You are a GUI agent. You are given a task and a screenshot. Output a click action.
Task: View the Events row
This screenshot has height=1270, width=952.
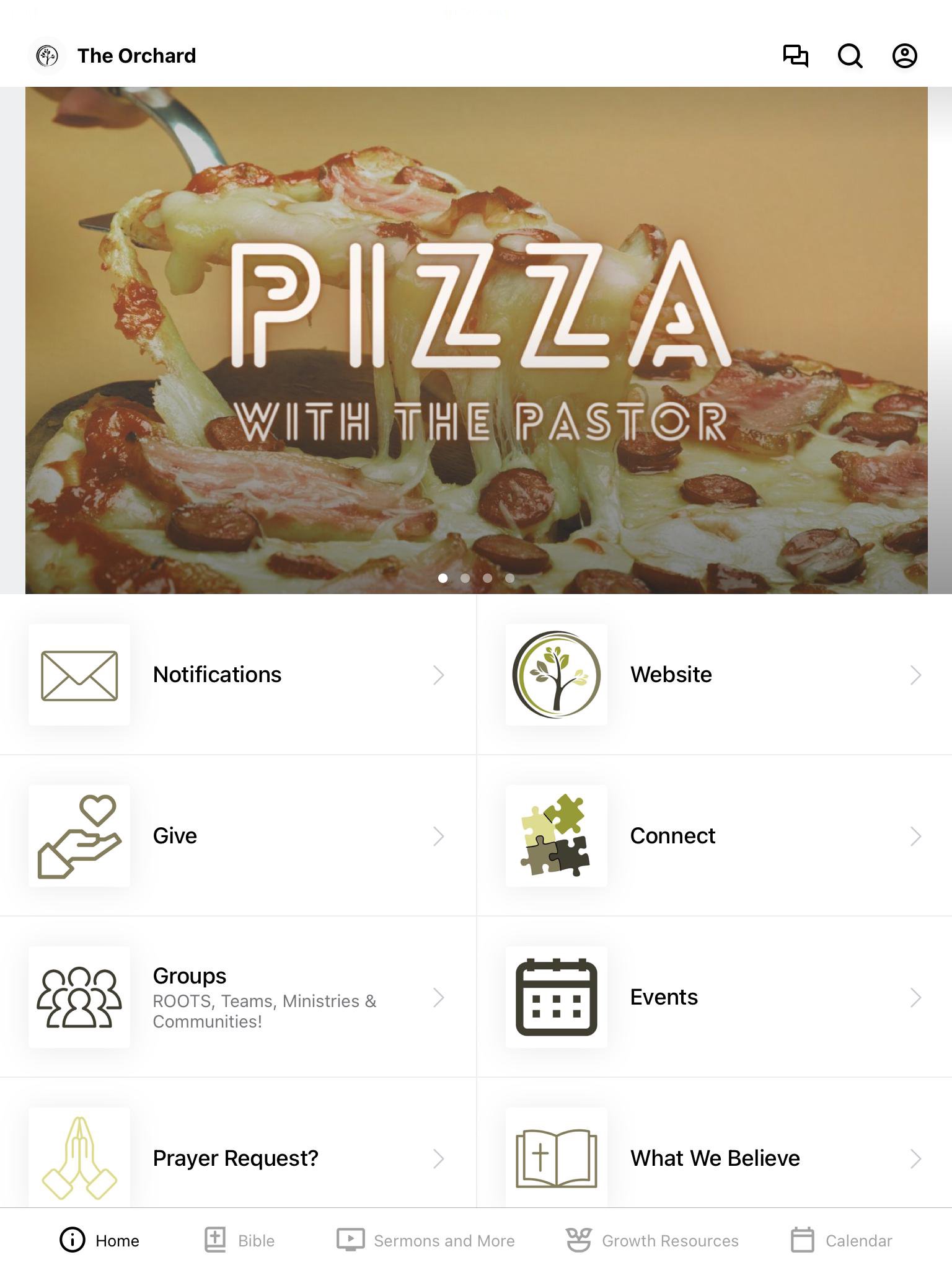click(714, 997)
